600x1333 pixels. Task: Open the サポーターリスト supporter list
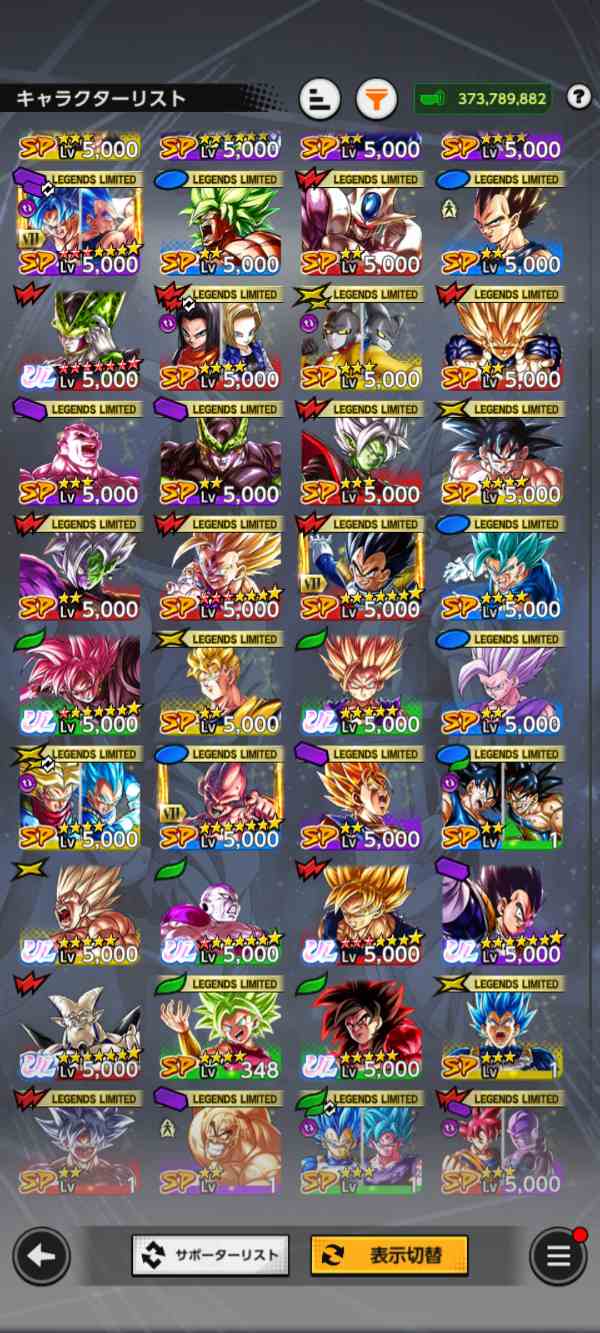tap(210, 1254)
